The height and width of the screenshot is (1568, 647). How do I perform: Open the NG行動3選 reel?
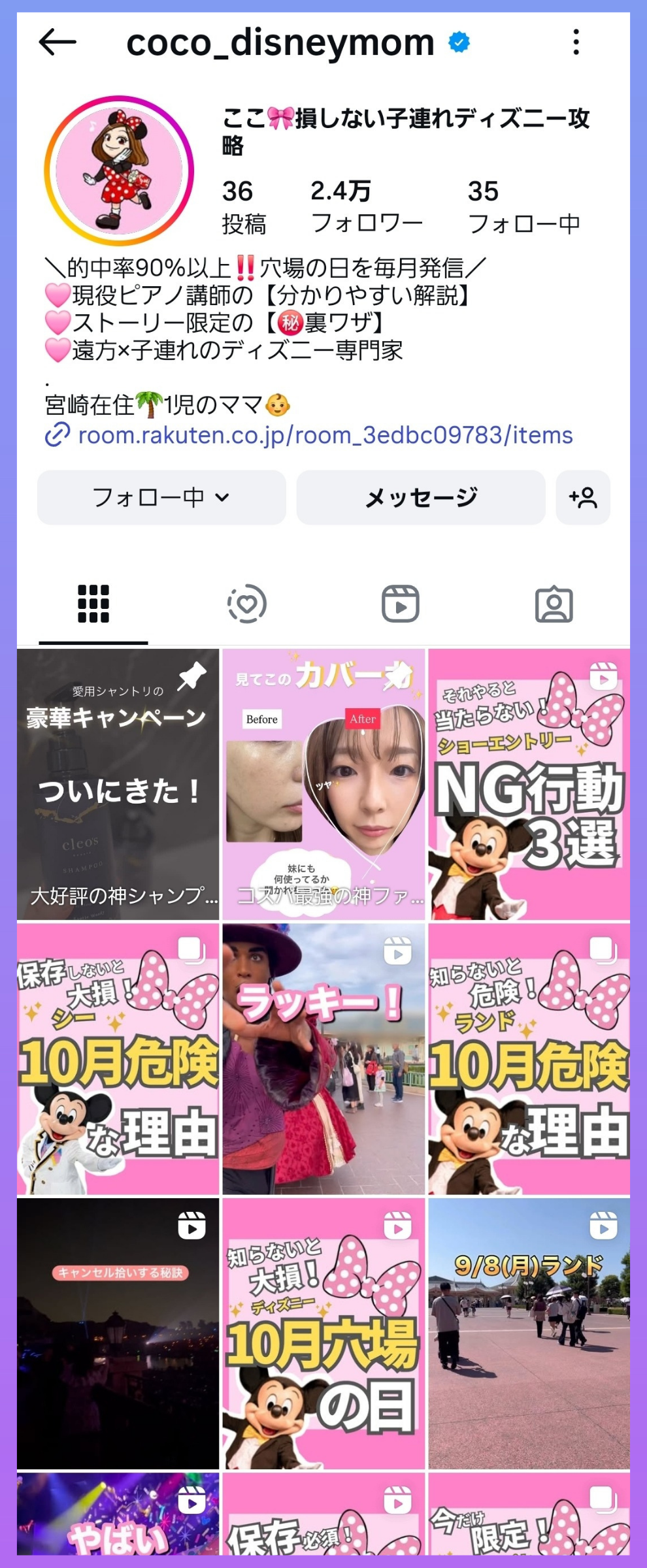(x=529, y=784)
